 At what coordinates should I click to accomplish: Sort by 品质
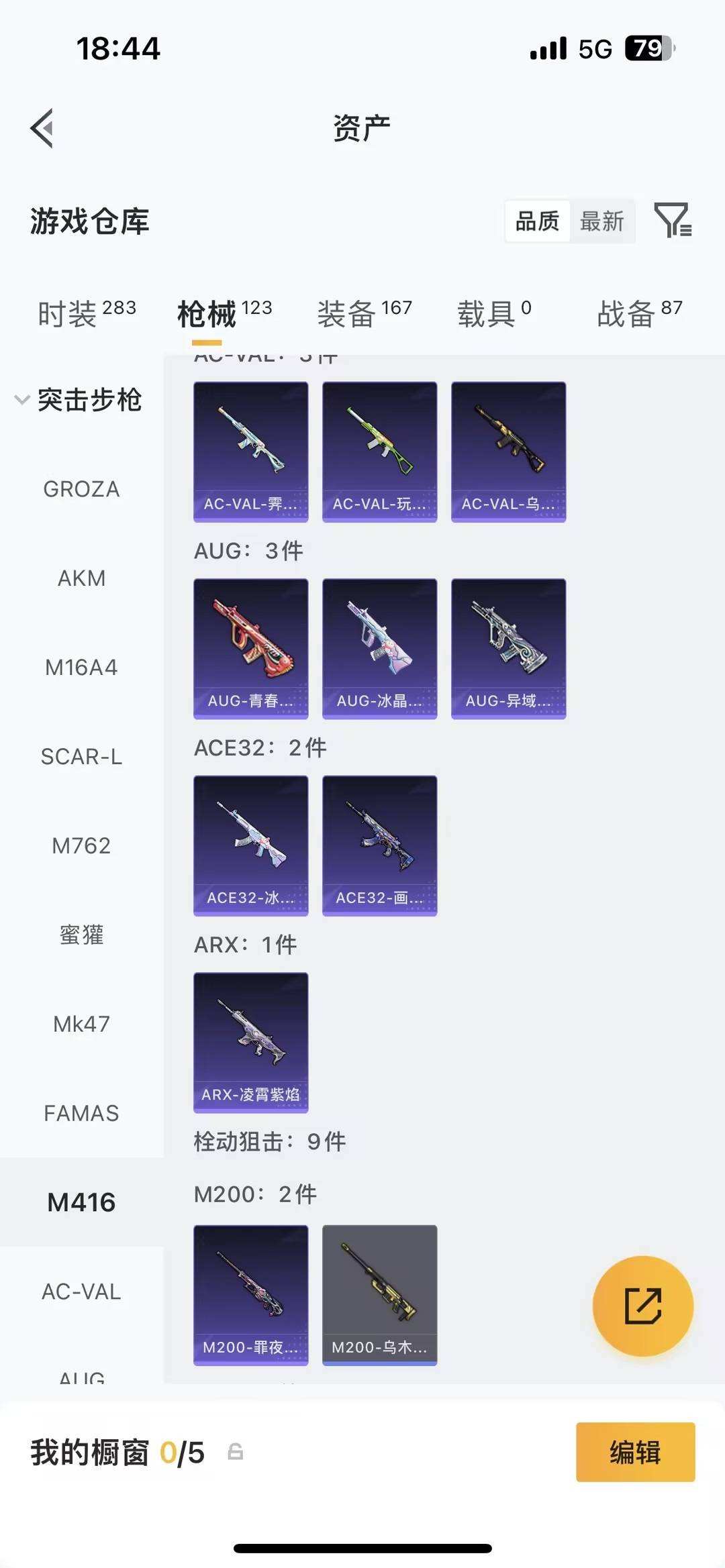[x=537, y=221]
